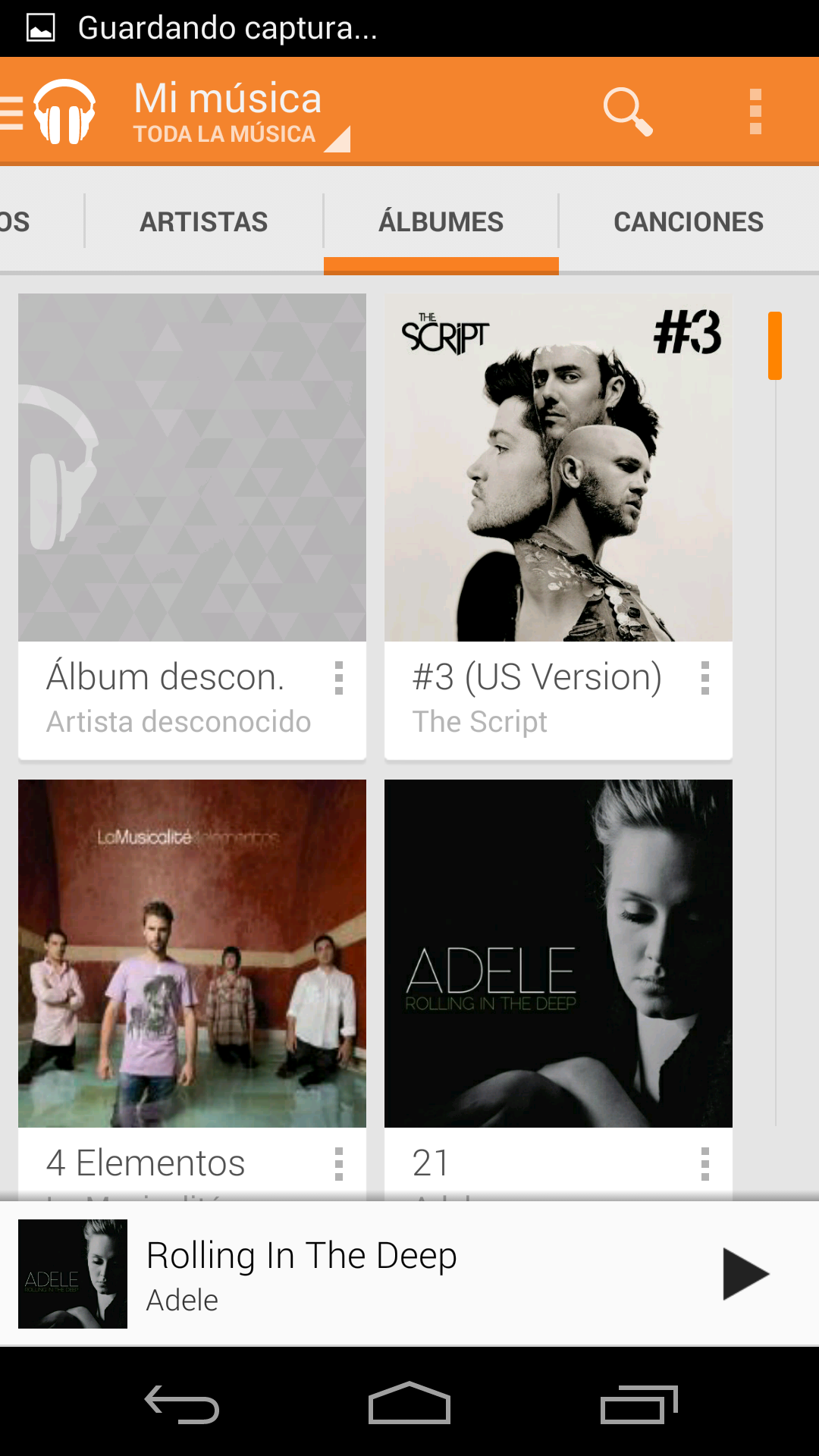Show options for the 21 album
Image resolution: width=819 pixels, height=1456 pixels.
(x=705, y=1164)
